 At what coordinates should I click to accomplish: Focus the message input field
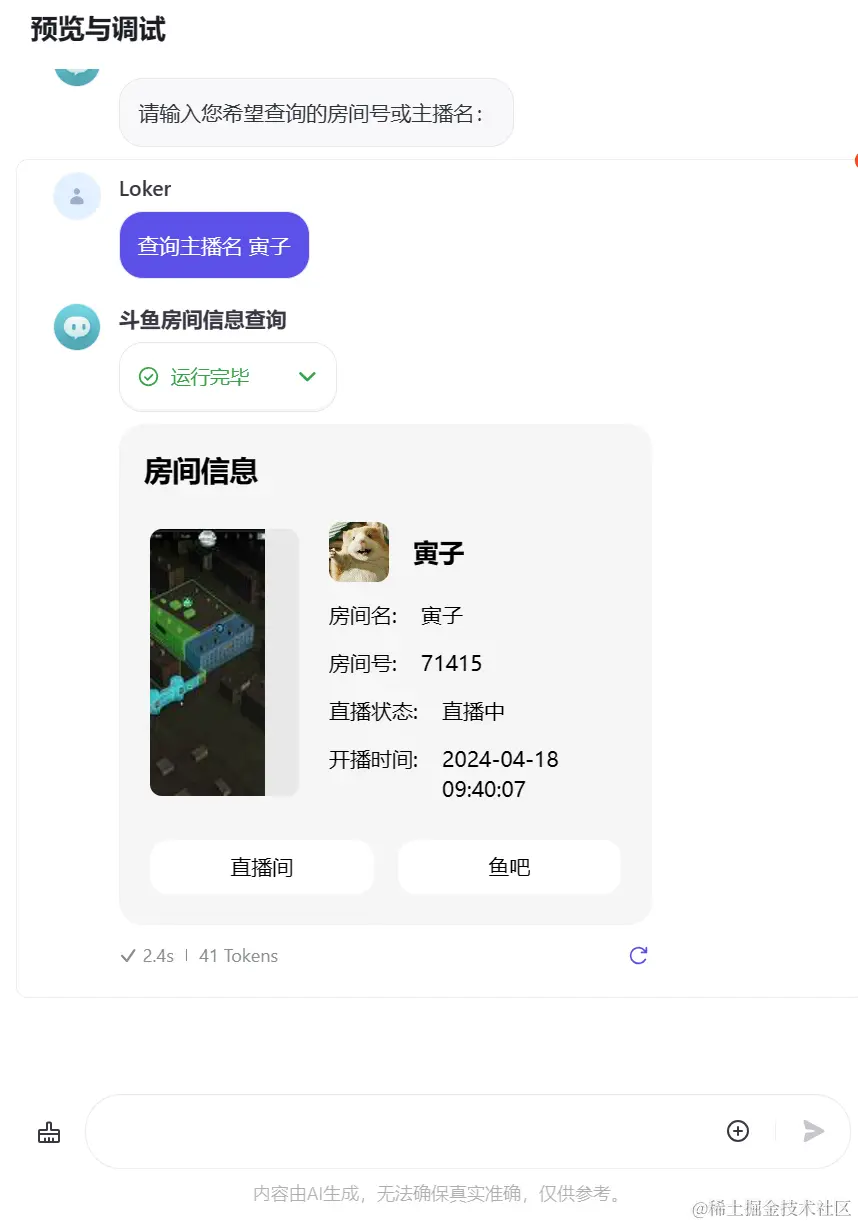pos(400,1131)
